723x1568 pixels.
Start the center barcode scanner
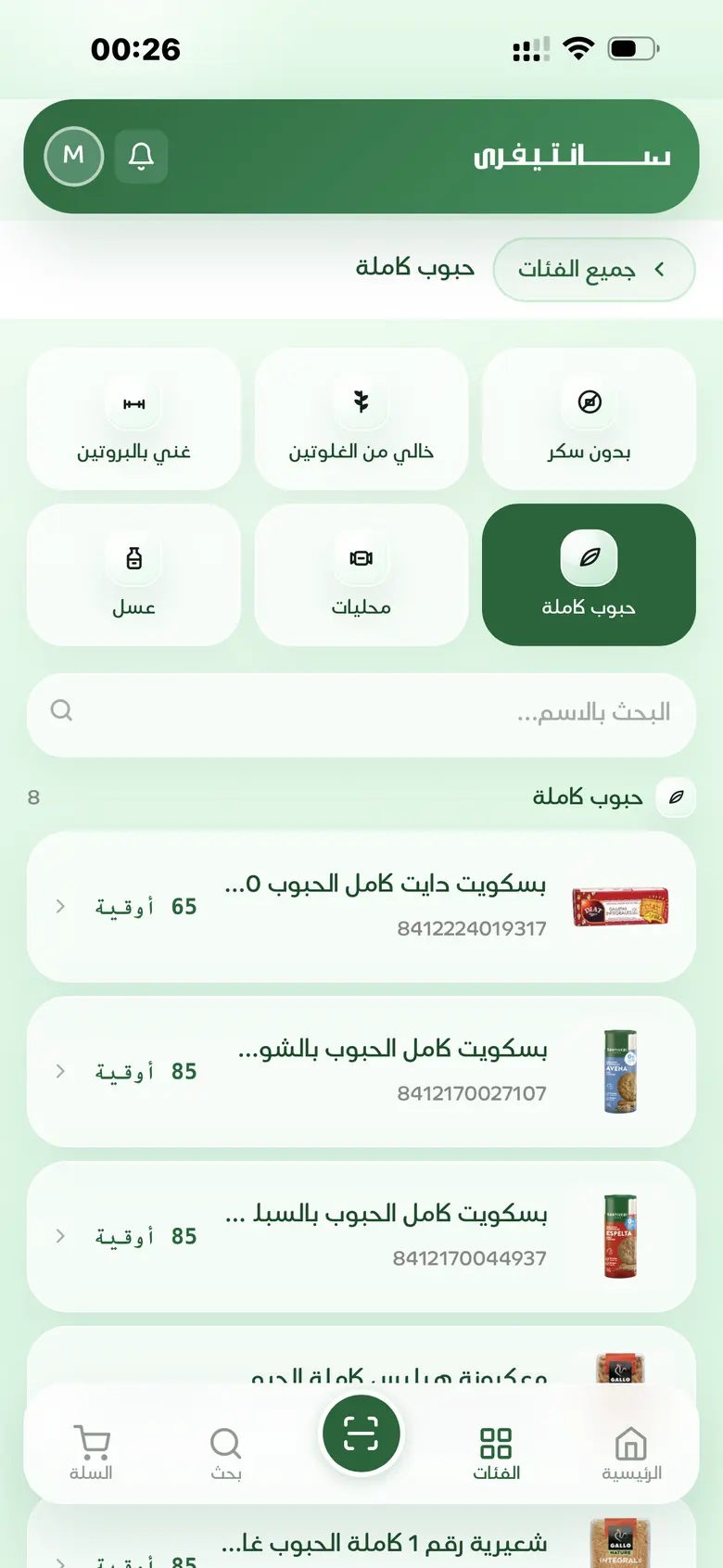[x=361, y=1434]
